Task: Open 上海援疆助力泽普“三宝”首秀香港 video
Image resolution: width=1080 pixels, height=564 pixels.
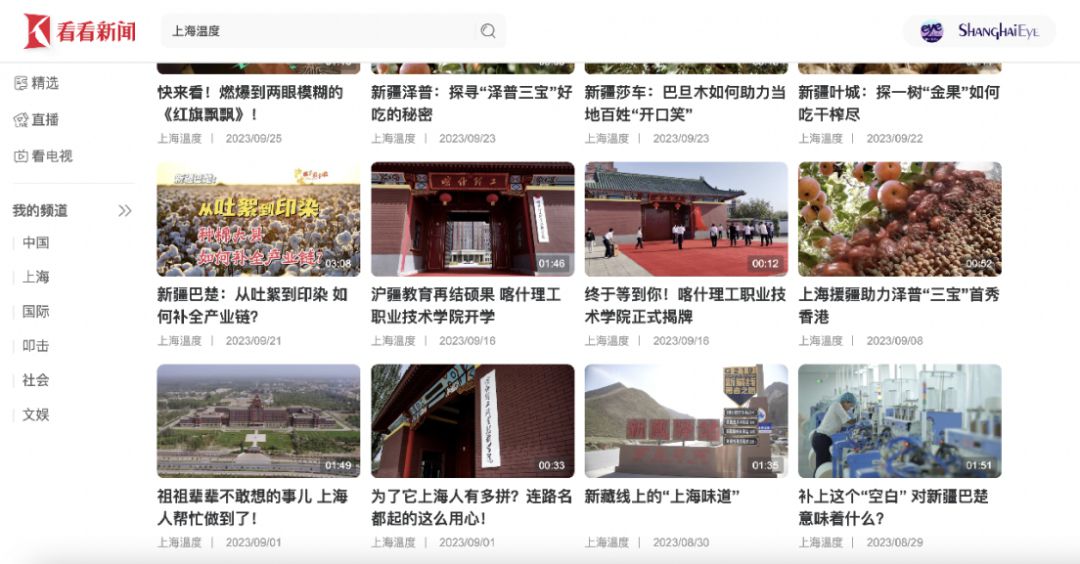Action: point(899,219)
